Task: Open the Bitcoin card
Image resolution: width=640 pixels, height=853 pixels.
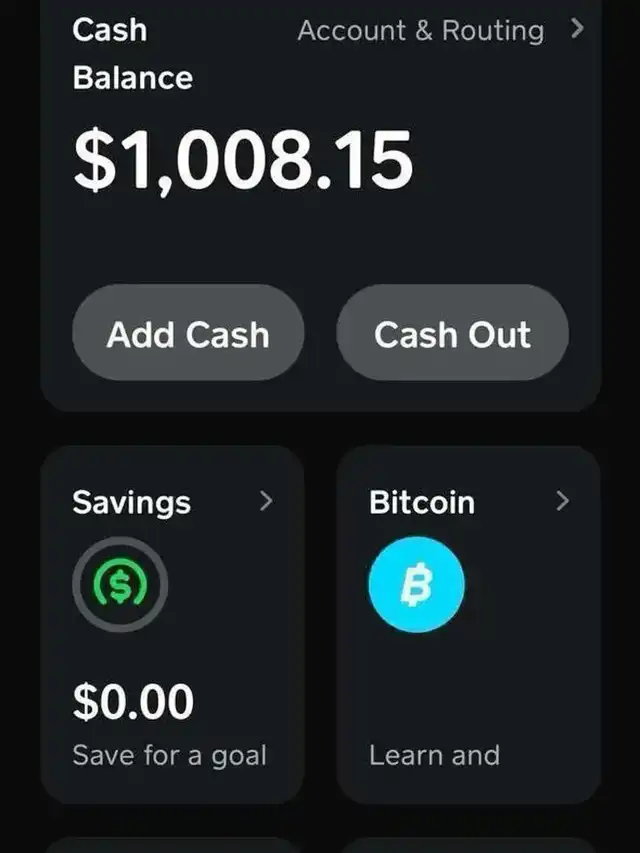Action: point(468,622)
